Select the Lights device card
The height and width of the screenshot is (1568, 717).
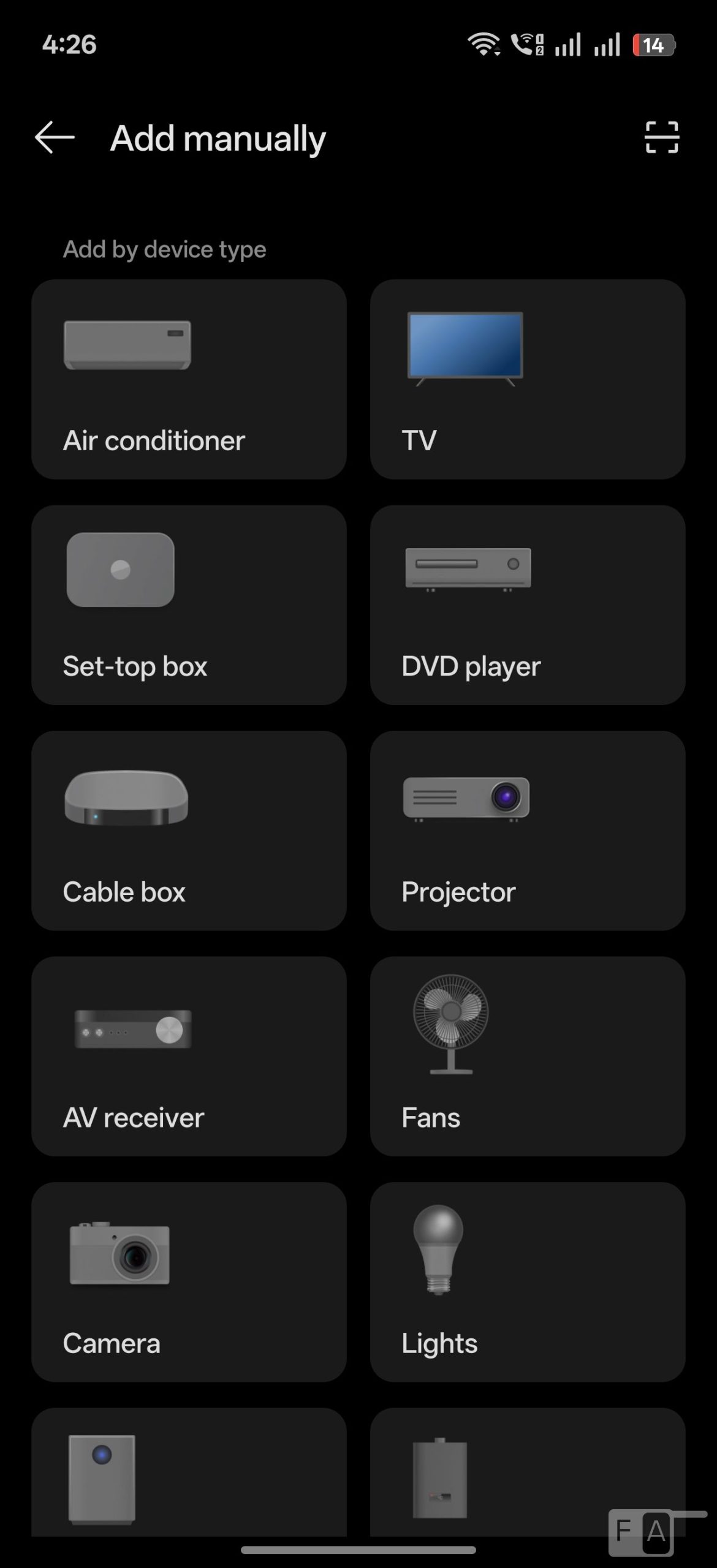coord(527,1281)
